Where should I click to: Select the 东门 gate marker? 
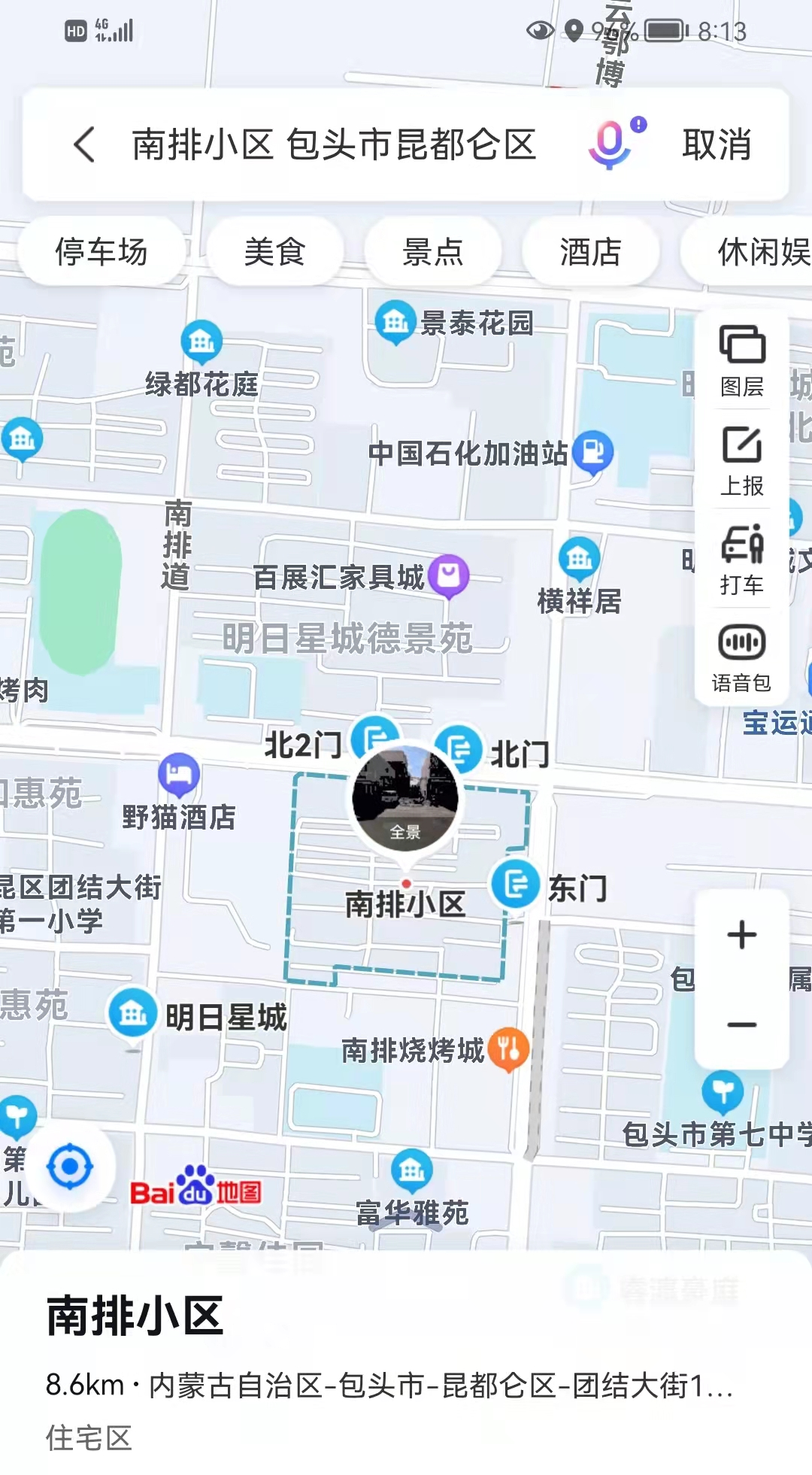point(516,884)
